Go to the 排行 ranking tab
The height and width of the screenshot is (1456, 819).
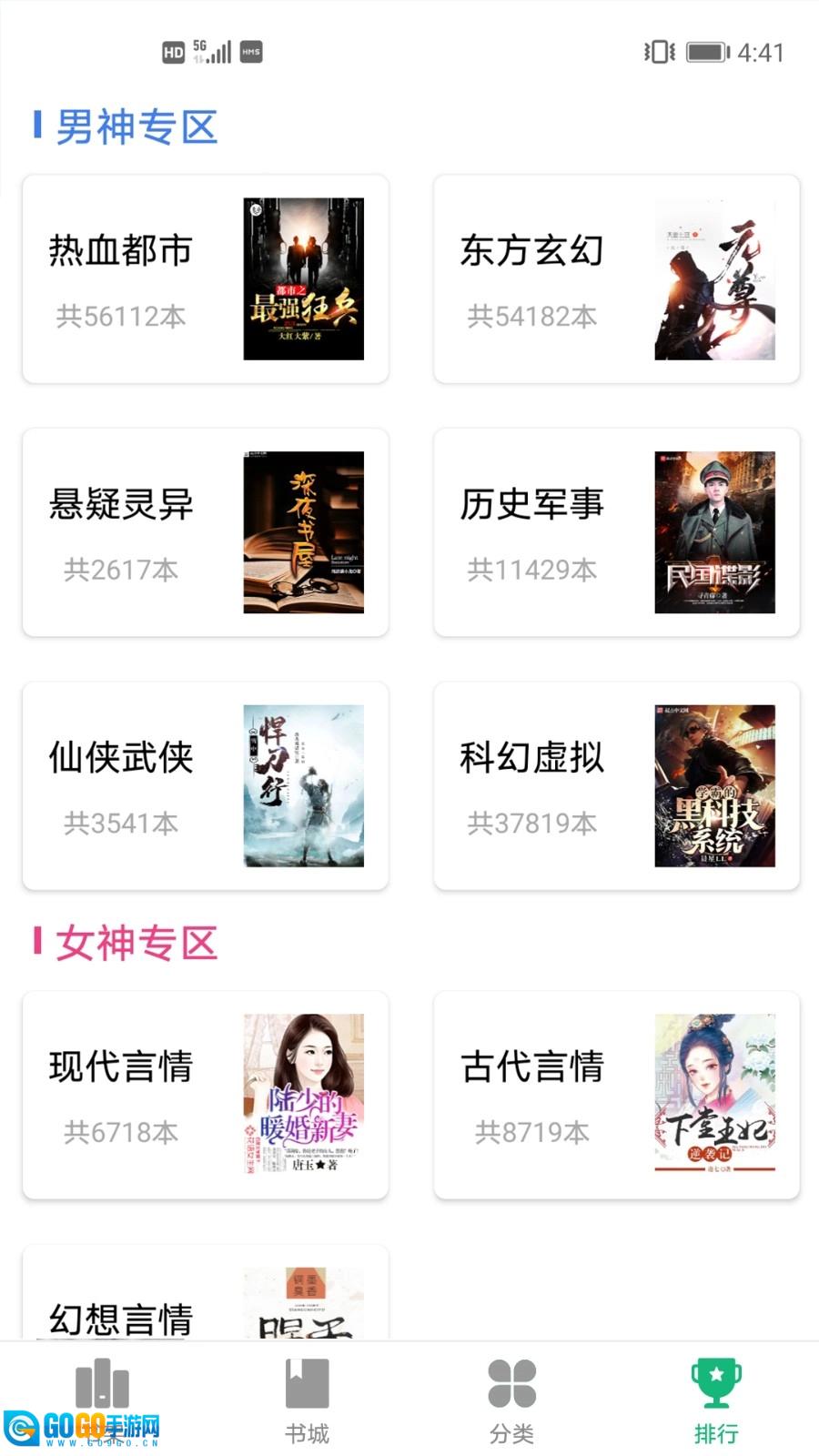(716, 1400)
